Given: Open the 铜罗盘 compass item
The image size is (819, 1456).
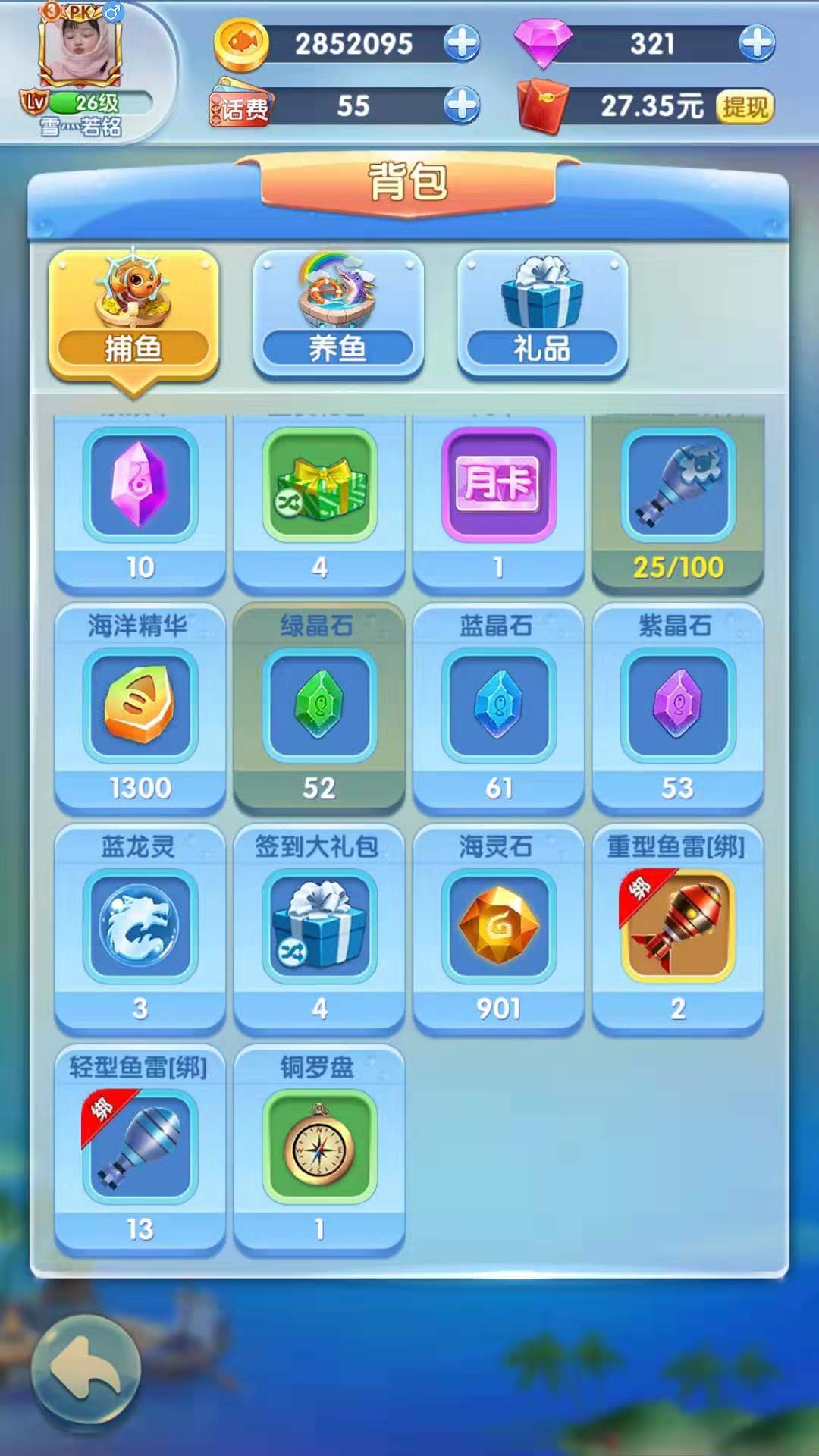Looking at the screenshot, I should tap(319, 1147).
